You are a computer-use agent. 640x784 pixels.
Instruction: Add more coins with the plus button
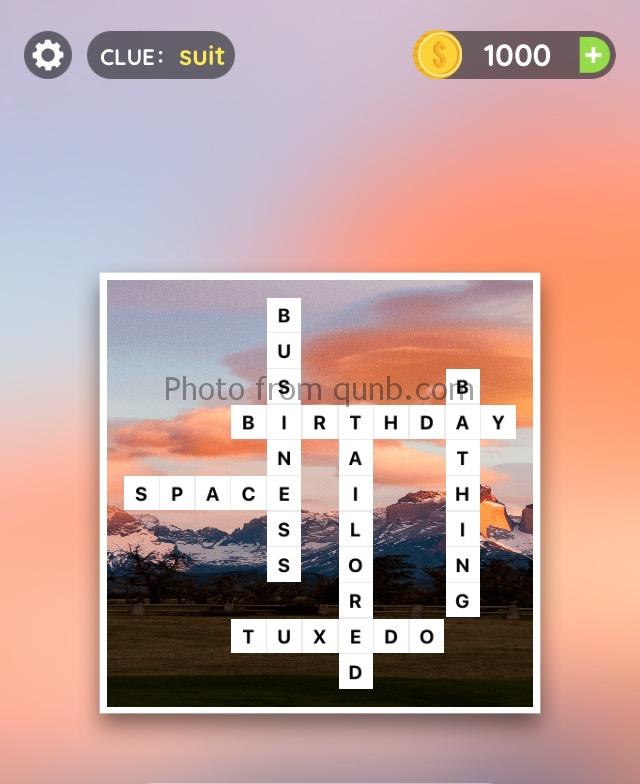[594, 55]
